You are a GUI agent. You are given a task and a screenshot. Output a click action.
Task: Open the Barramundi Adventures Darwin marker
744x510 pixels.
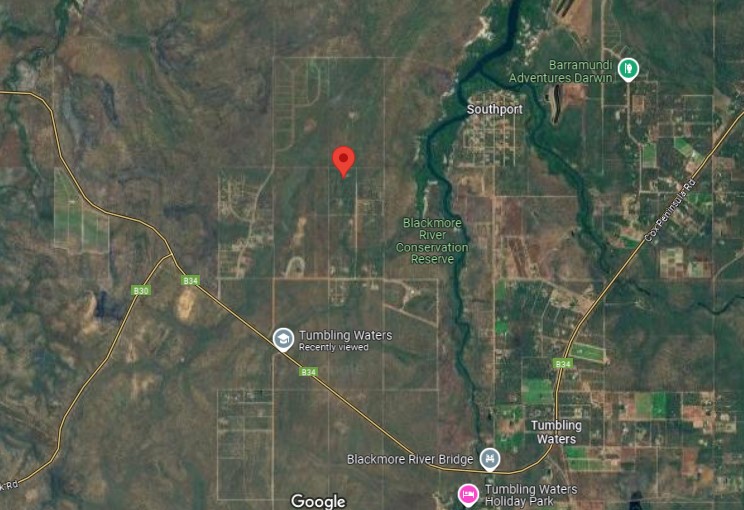click(628, 69)
